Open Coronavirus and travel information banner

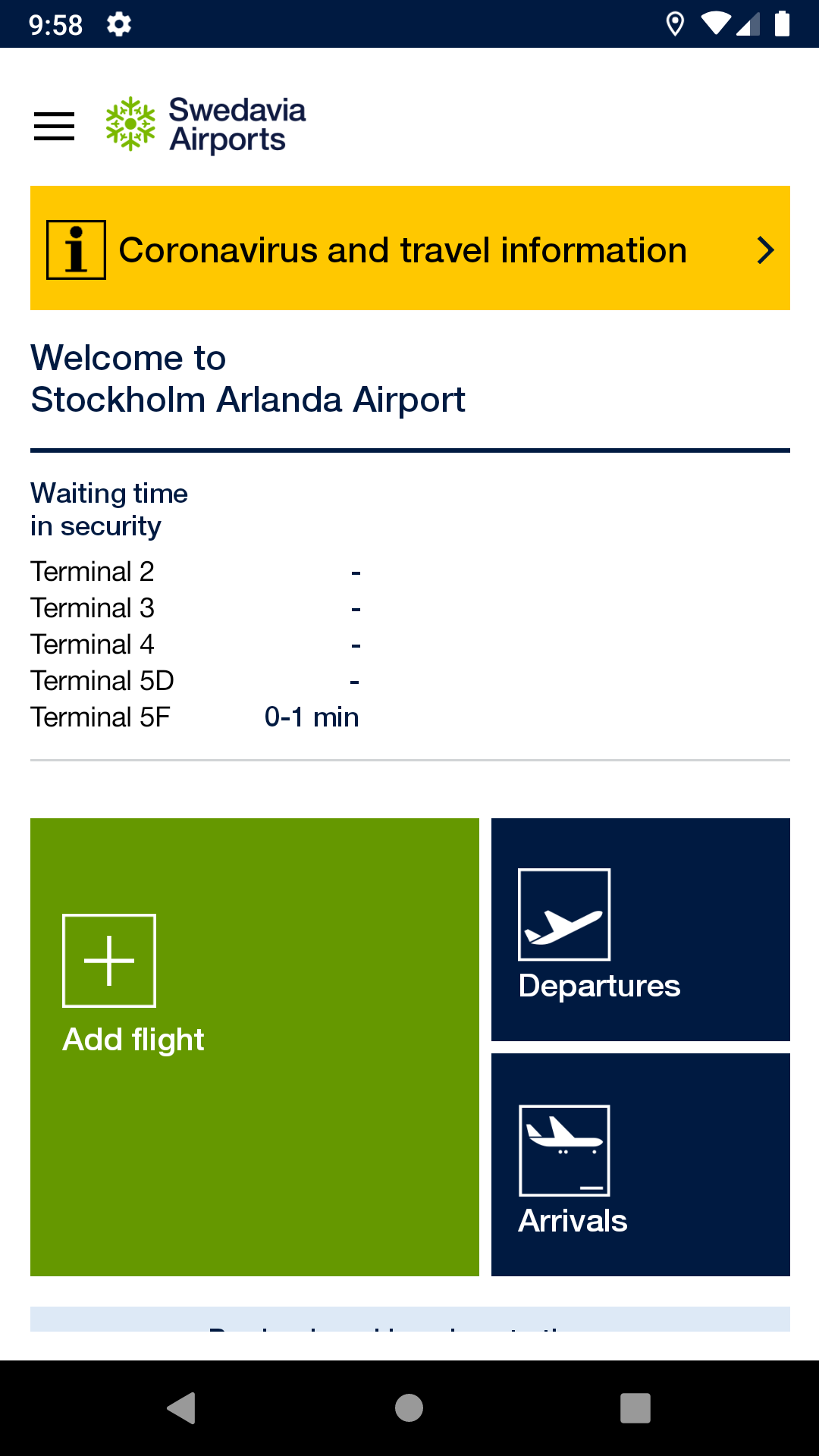click(409, 248)
